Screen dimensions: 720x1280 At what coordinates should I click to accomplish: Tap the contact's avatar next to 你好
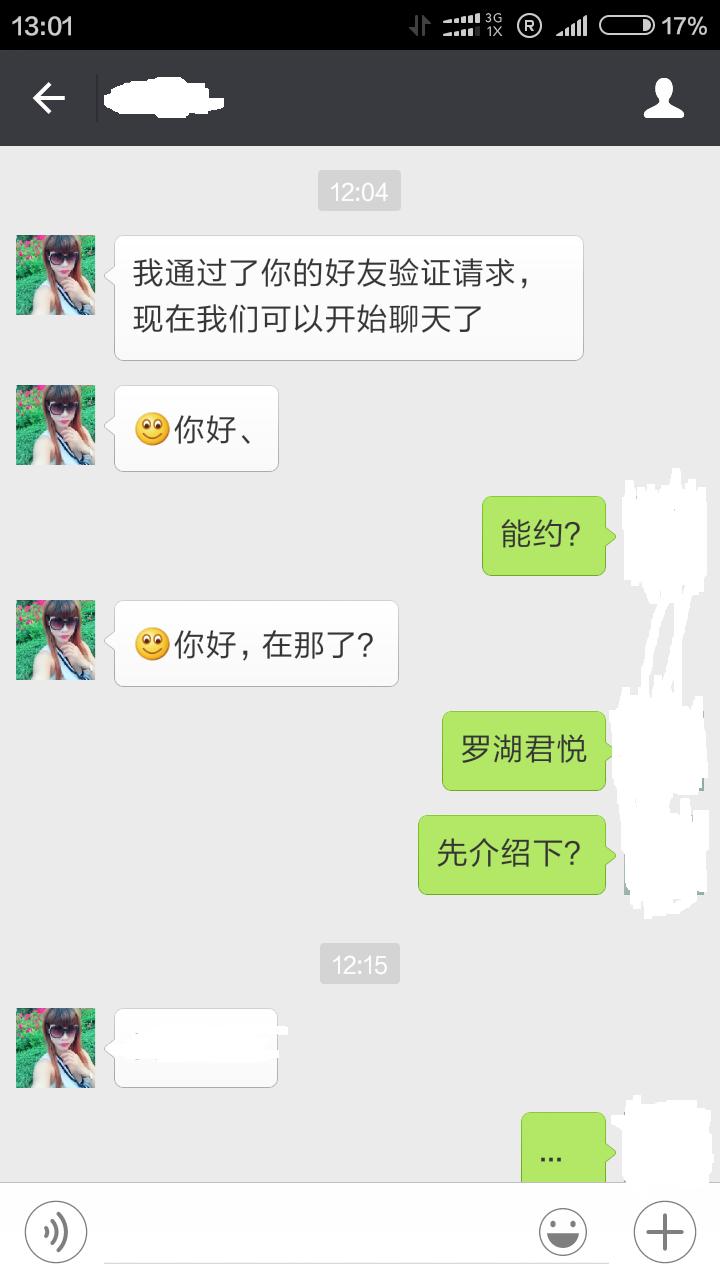pyautogui.click(x=55, y=426)
